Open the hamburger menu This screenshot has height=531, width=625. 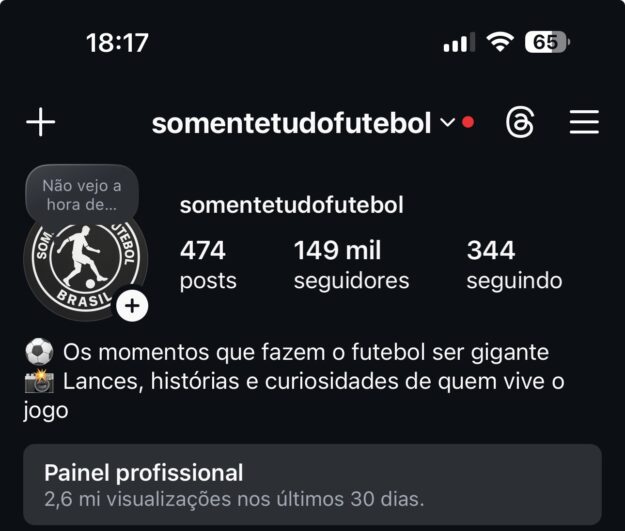point(584,123)
